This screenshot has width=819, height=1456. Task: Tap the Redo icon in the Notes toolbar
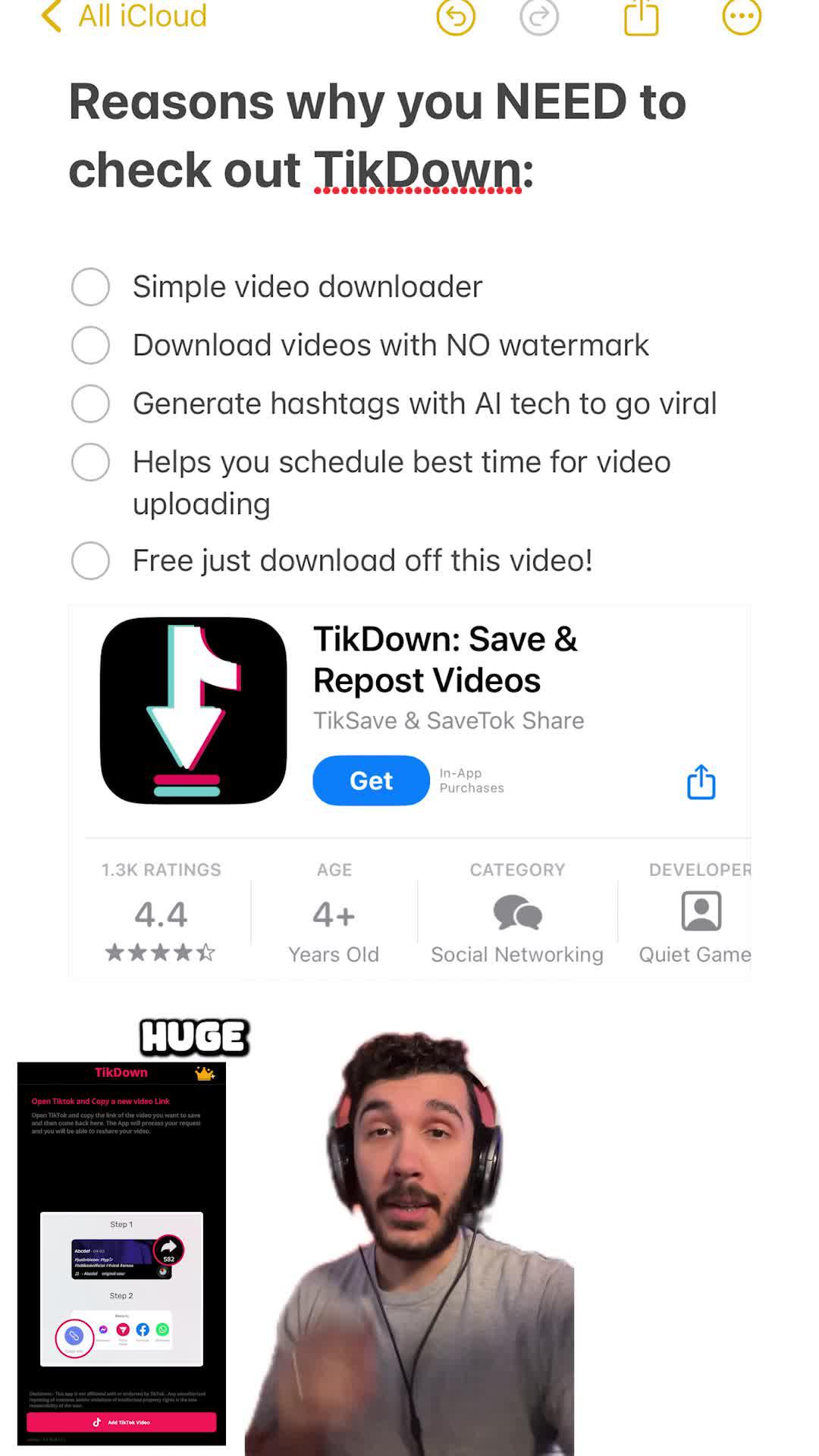tap(540, 17)
